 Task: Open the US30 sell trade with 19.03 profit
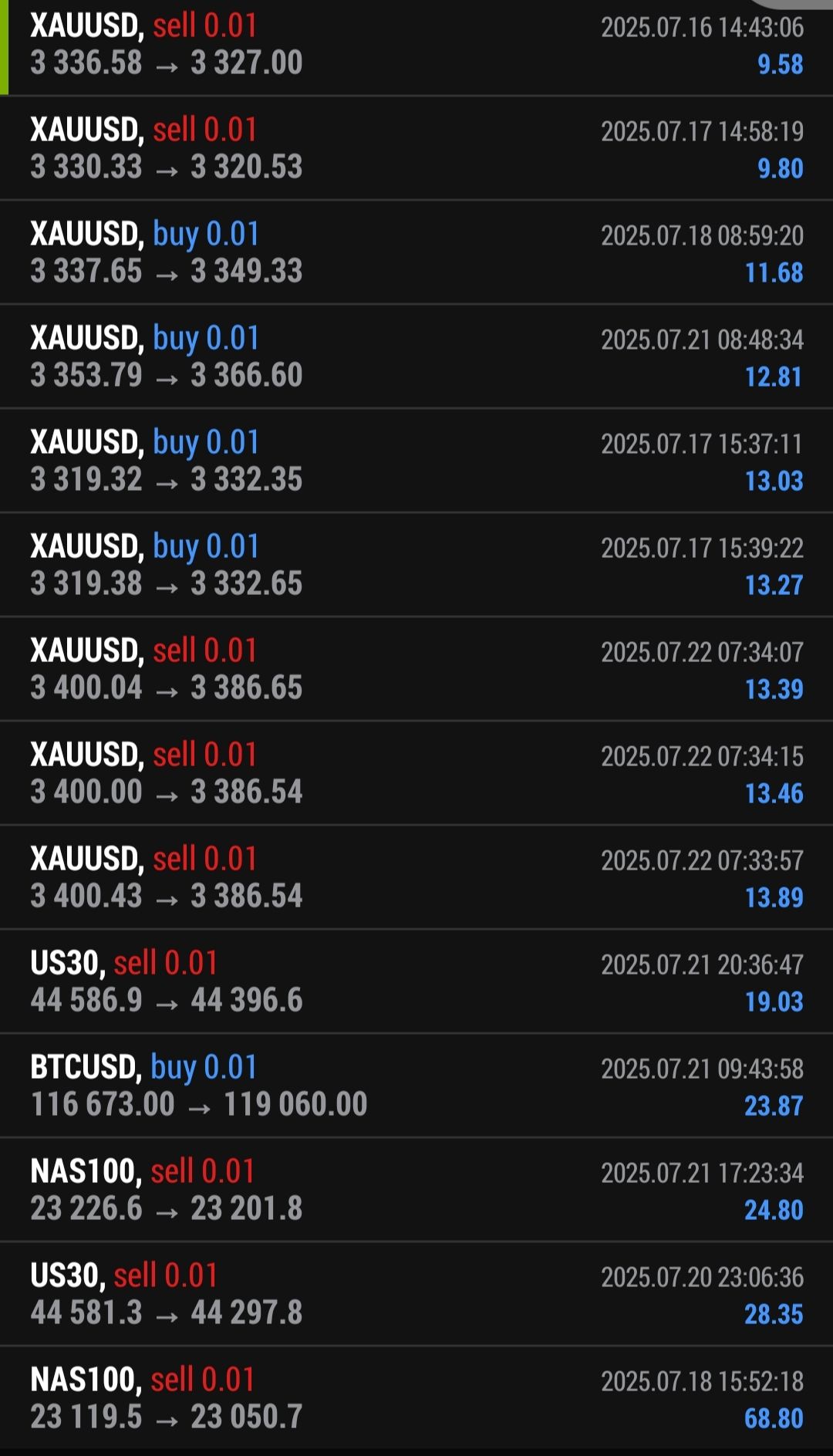pos(416,981)
